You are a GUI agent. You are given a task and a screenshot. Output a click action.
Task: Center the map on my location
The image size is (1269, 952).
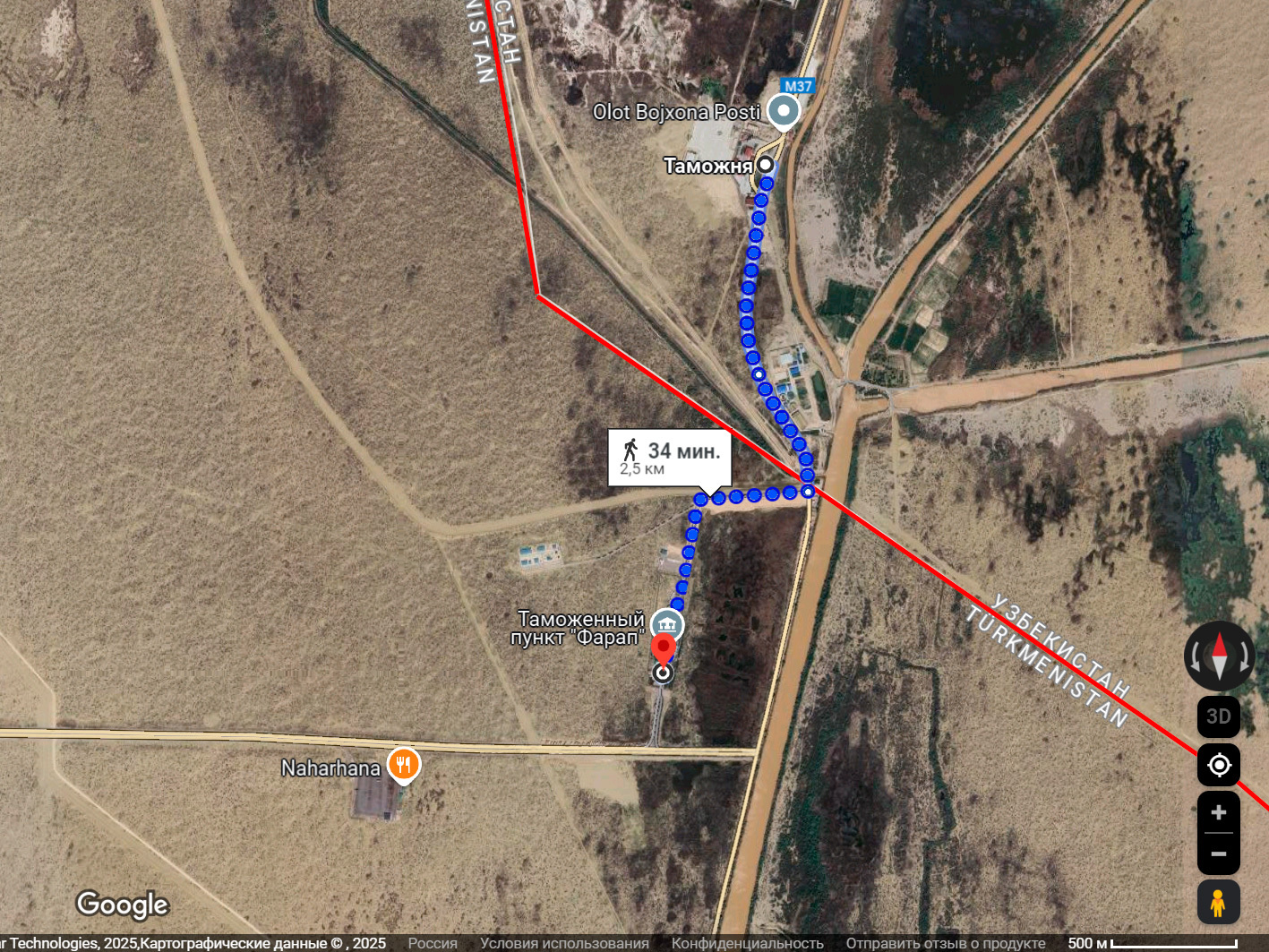[x=1219, y=766]
